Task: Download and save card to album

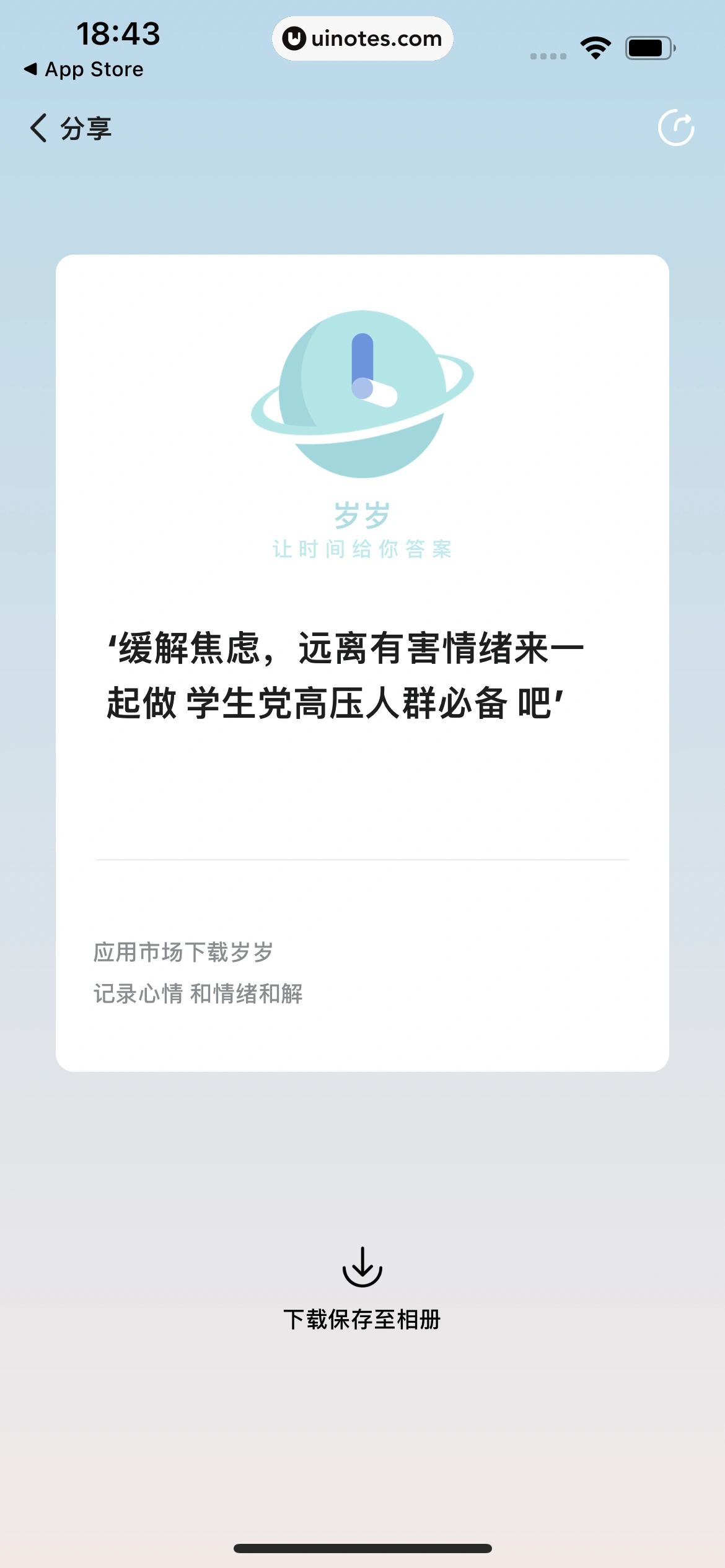Action: click(362, 1287)
